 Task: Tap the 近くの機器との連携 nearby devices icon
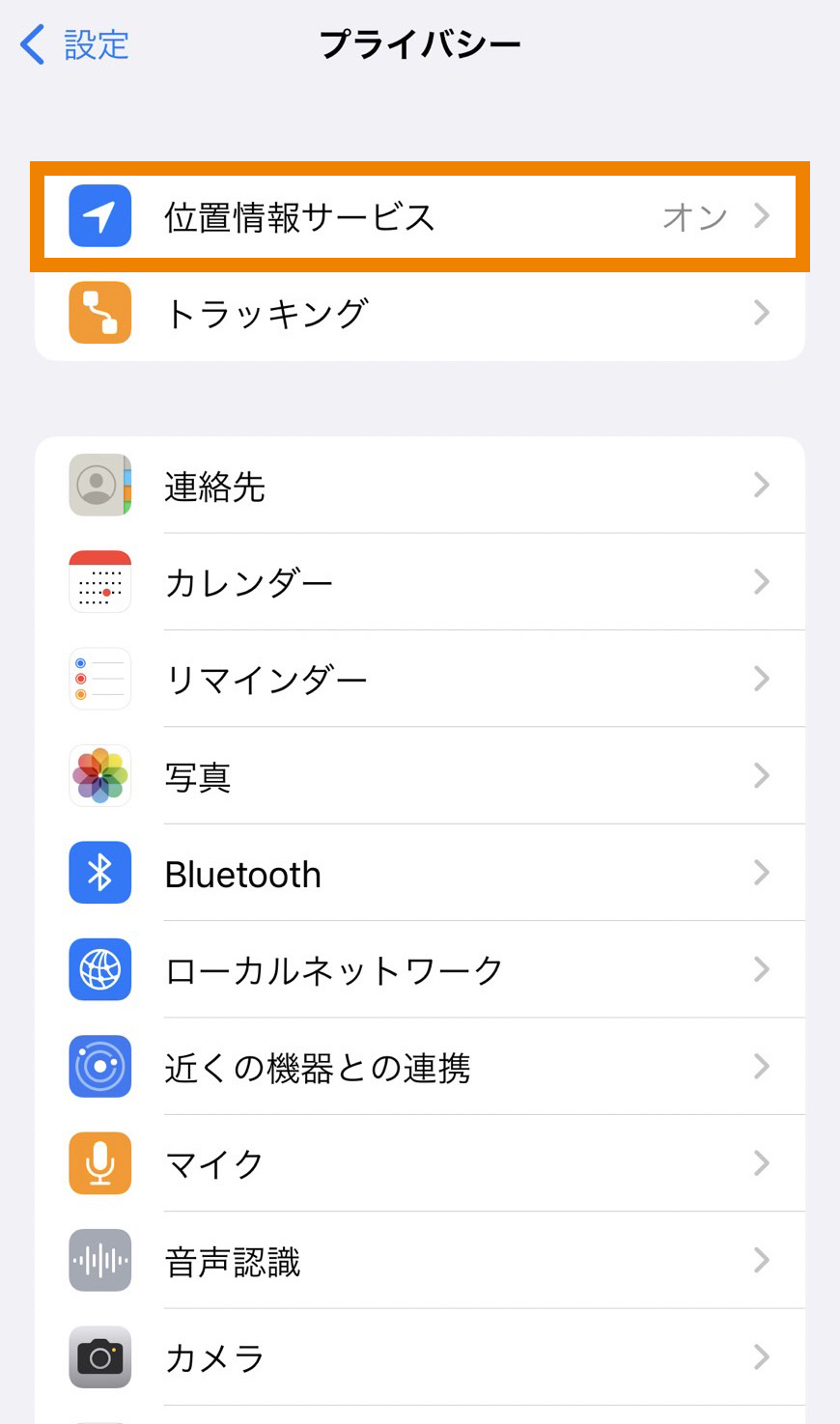point(99,1066)
